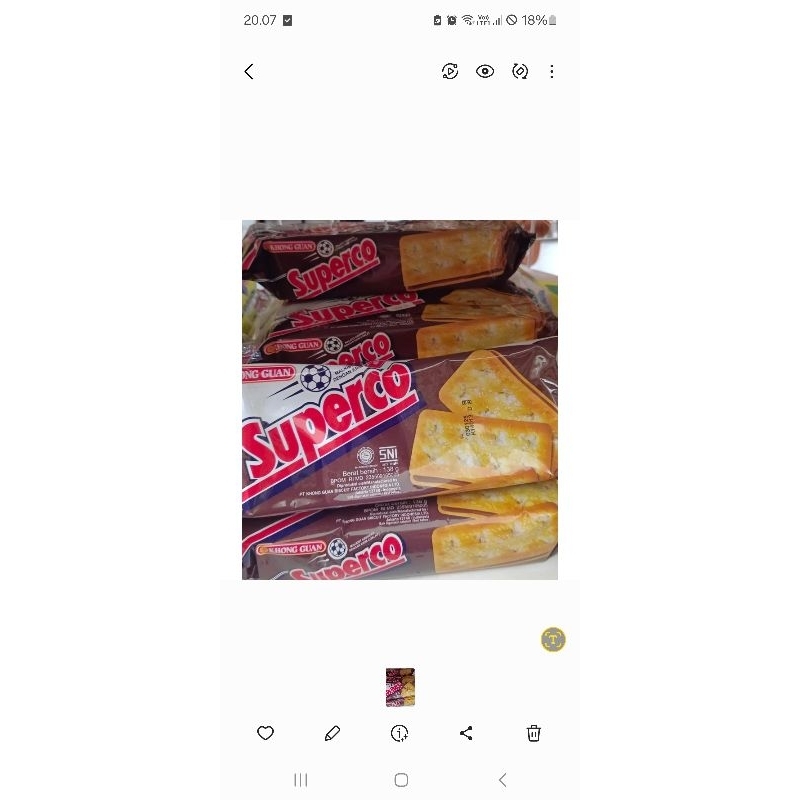
Task: Go to the system home screen
Action: point(401,780)
